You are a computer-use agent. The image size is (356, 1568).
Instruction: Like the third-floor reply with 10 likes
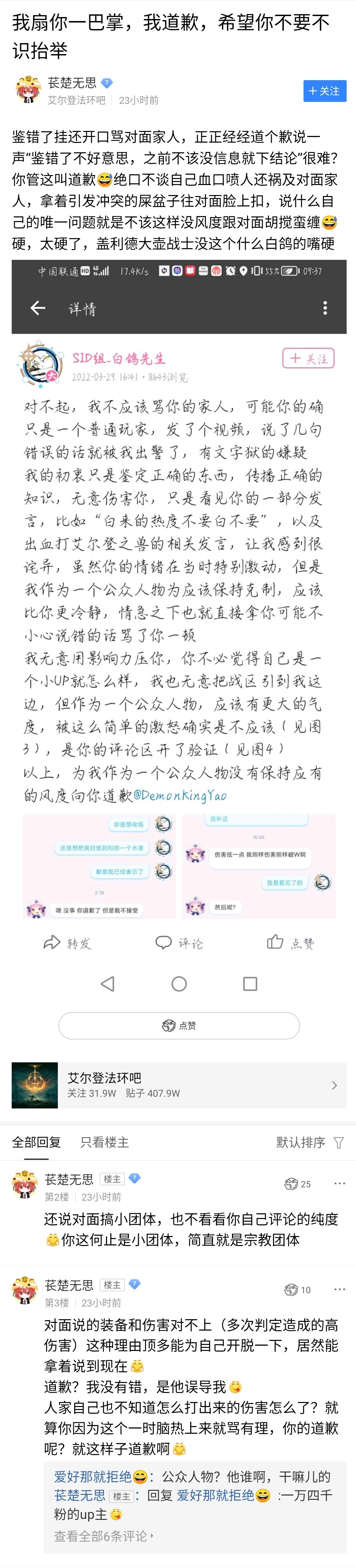coord(297,1290)
